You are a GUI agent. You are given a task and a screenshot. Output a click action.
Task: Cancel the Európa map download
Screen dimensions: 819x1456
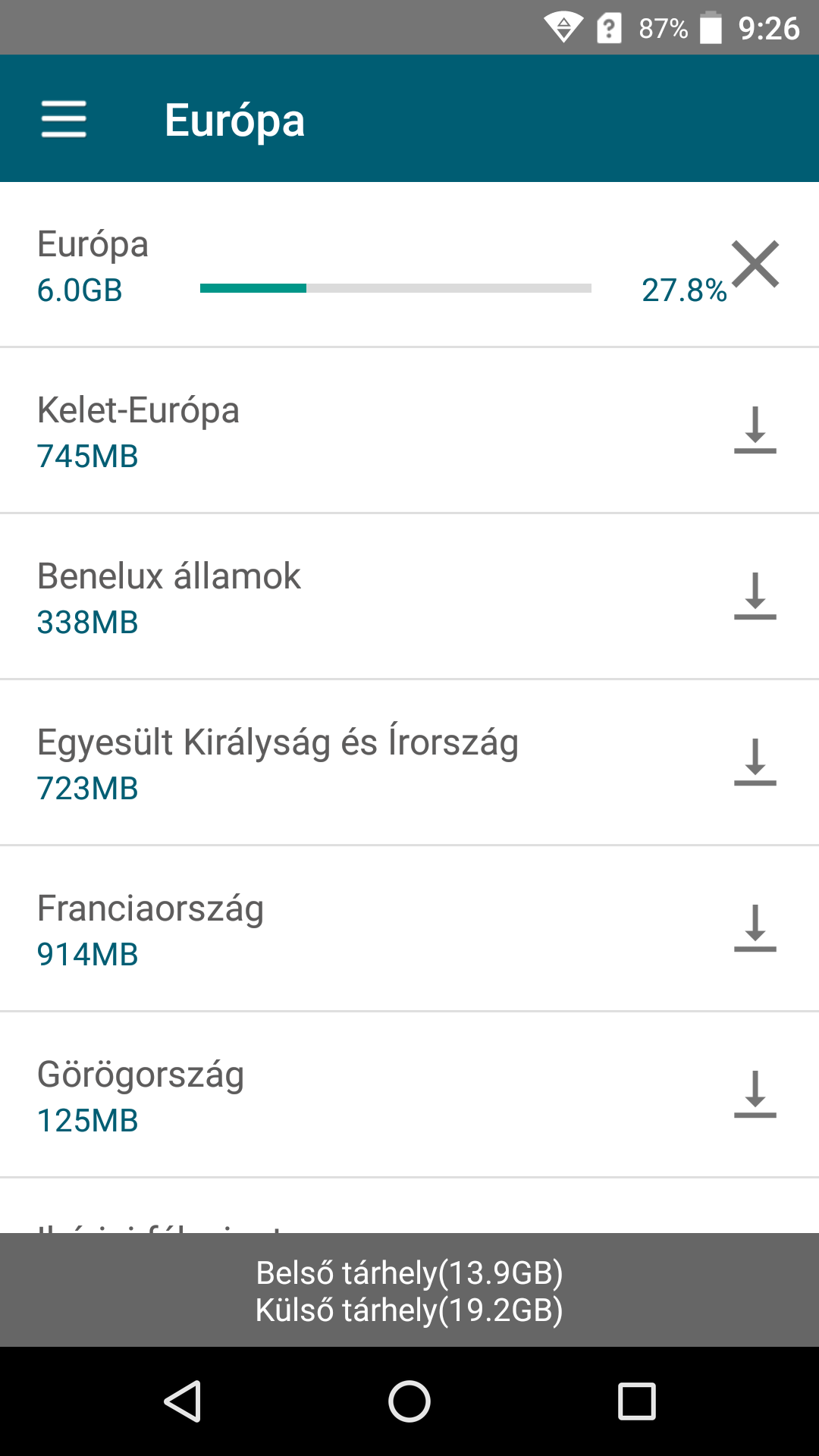(x=755, y=264)
